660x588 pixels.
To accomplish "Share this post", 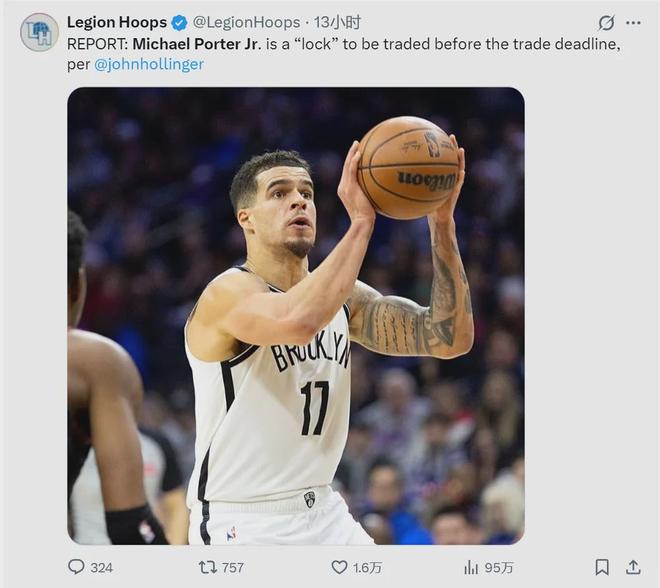I will pyautogui.click(x=633, y=567).
